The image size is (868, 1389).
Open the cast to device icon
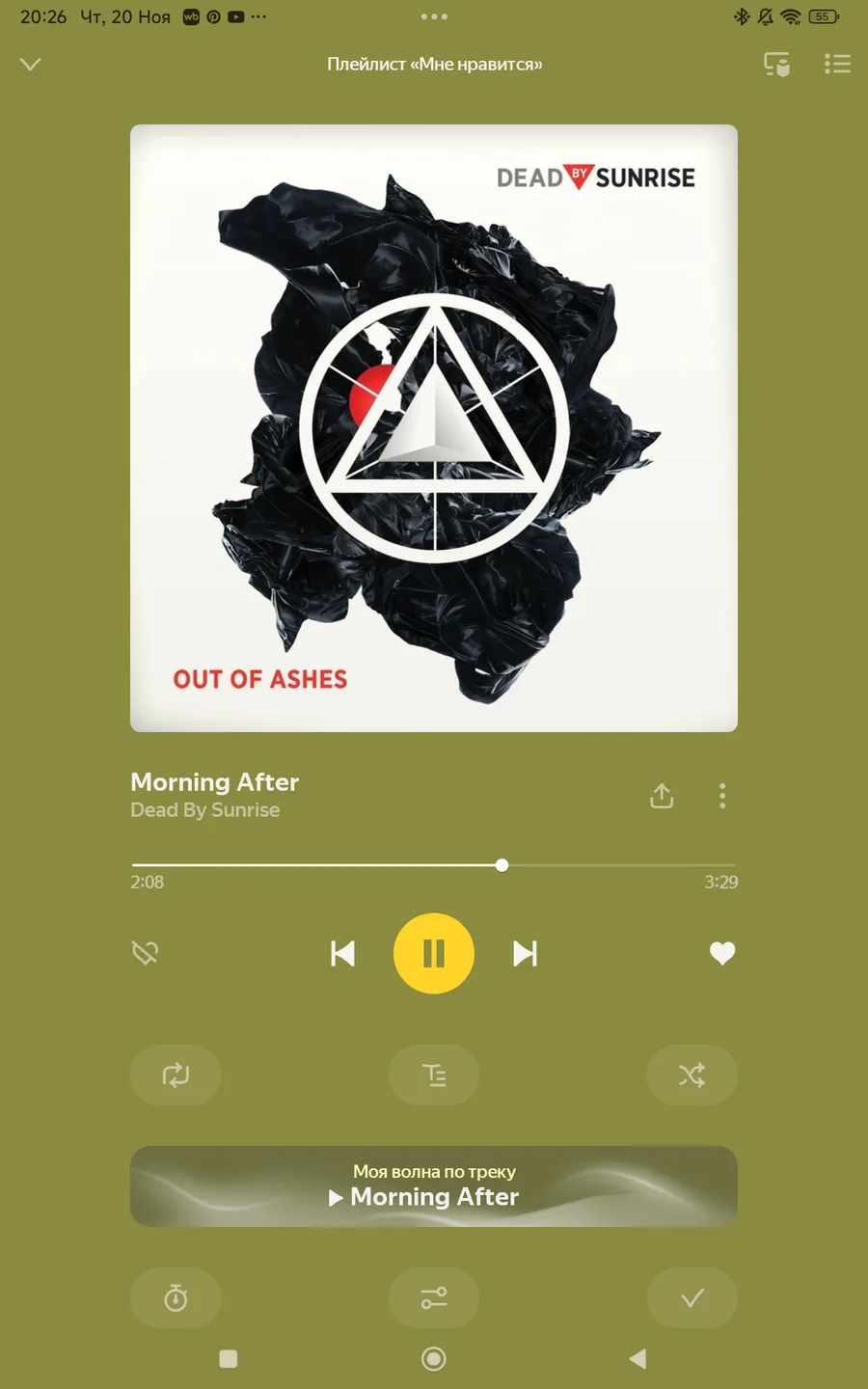pos(777,64)
